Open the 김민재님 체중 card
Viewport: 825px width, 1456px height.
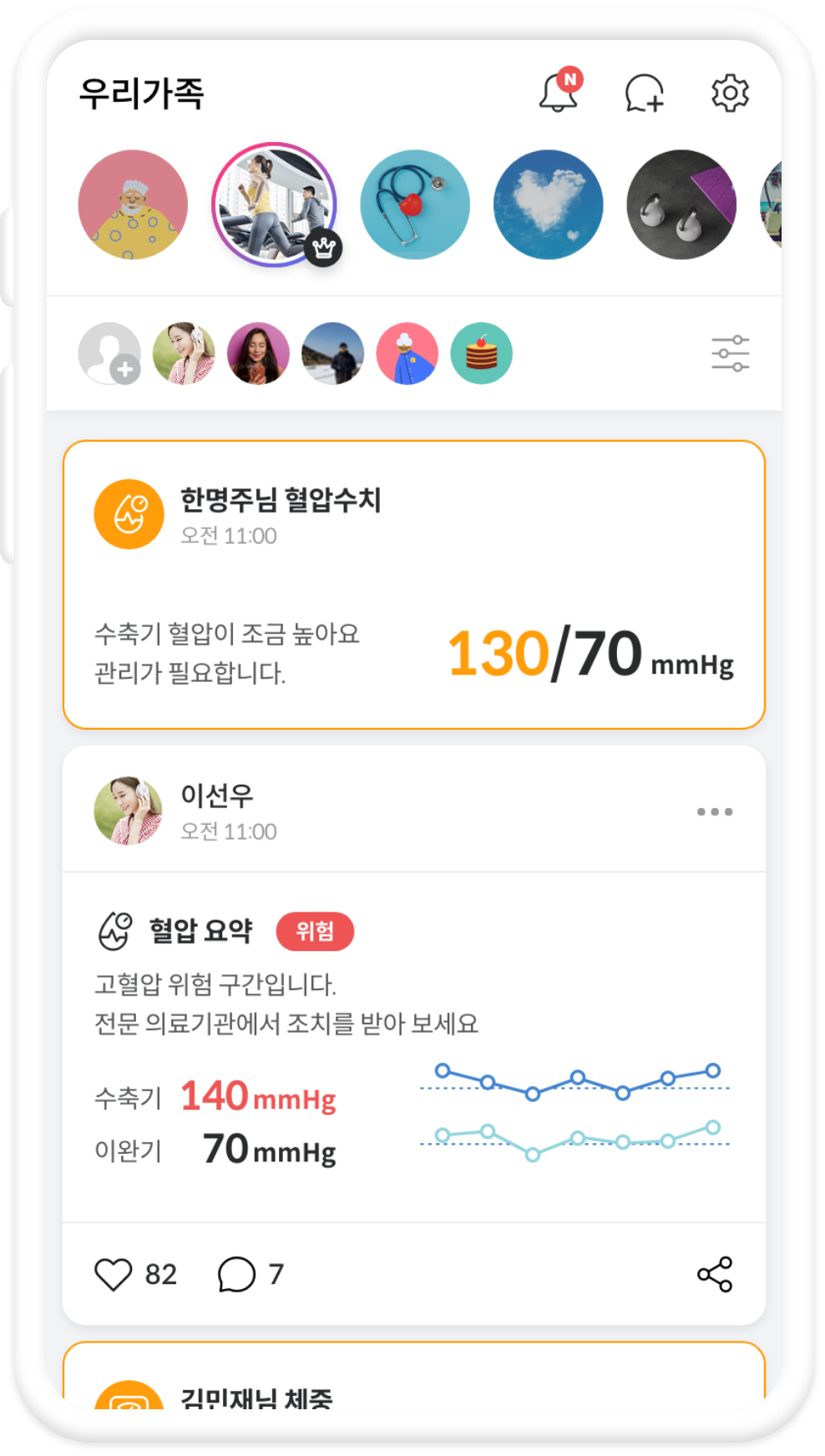414,1386
